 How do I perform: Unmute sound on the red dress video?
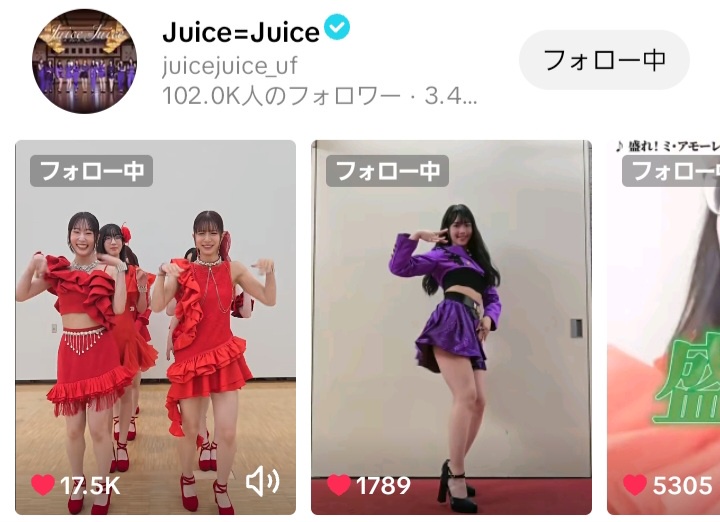261,483
